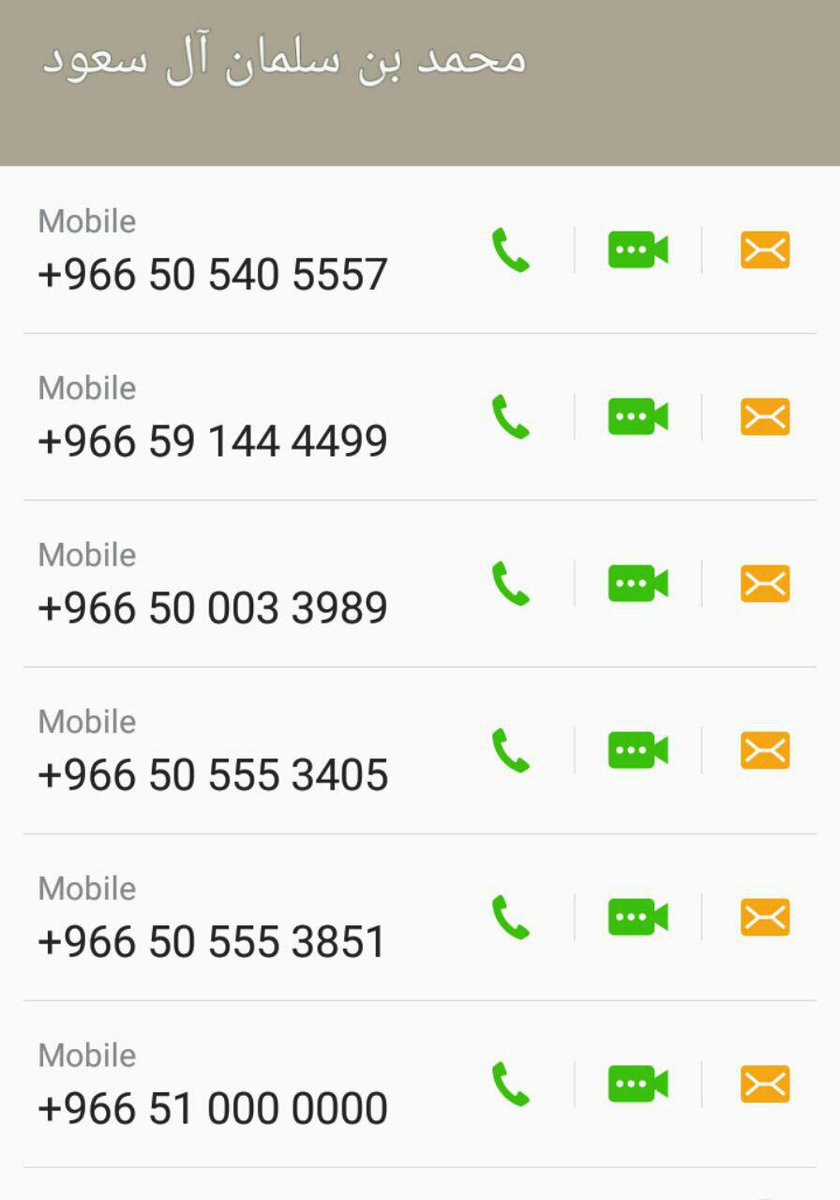Send message to +966 50 003 3989
Viewport: 840px width, 1200px height.
tap(765, 584)
